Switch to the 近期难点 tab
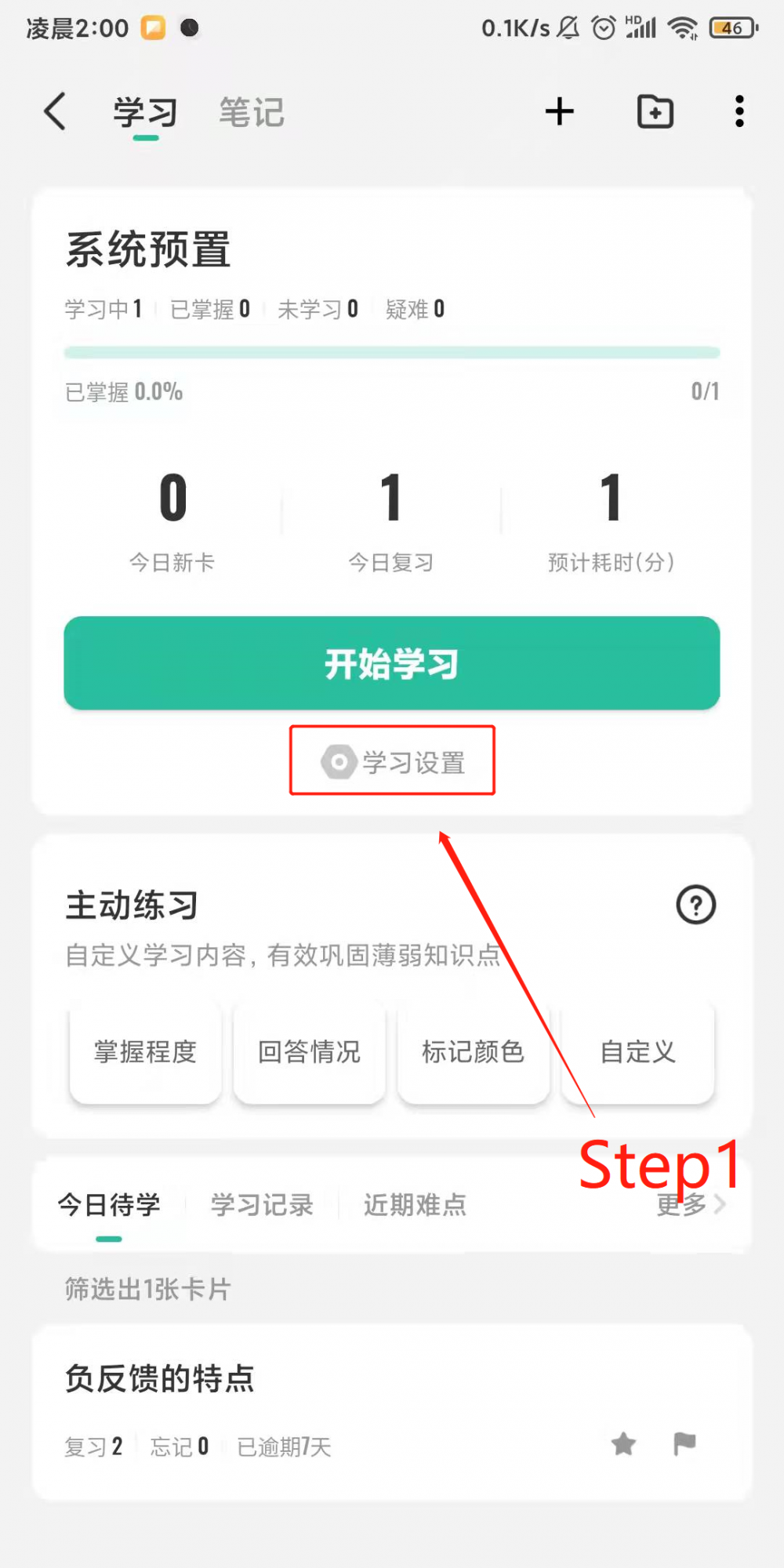The image size is (784, 1568). [x=415, y=1204]
